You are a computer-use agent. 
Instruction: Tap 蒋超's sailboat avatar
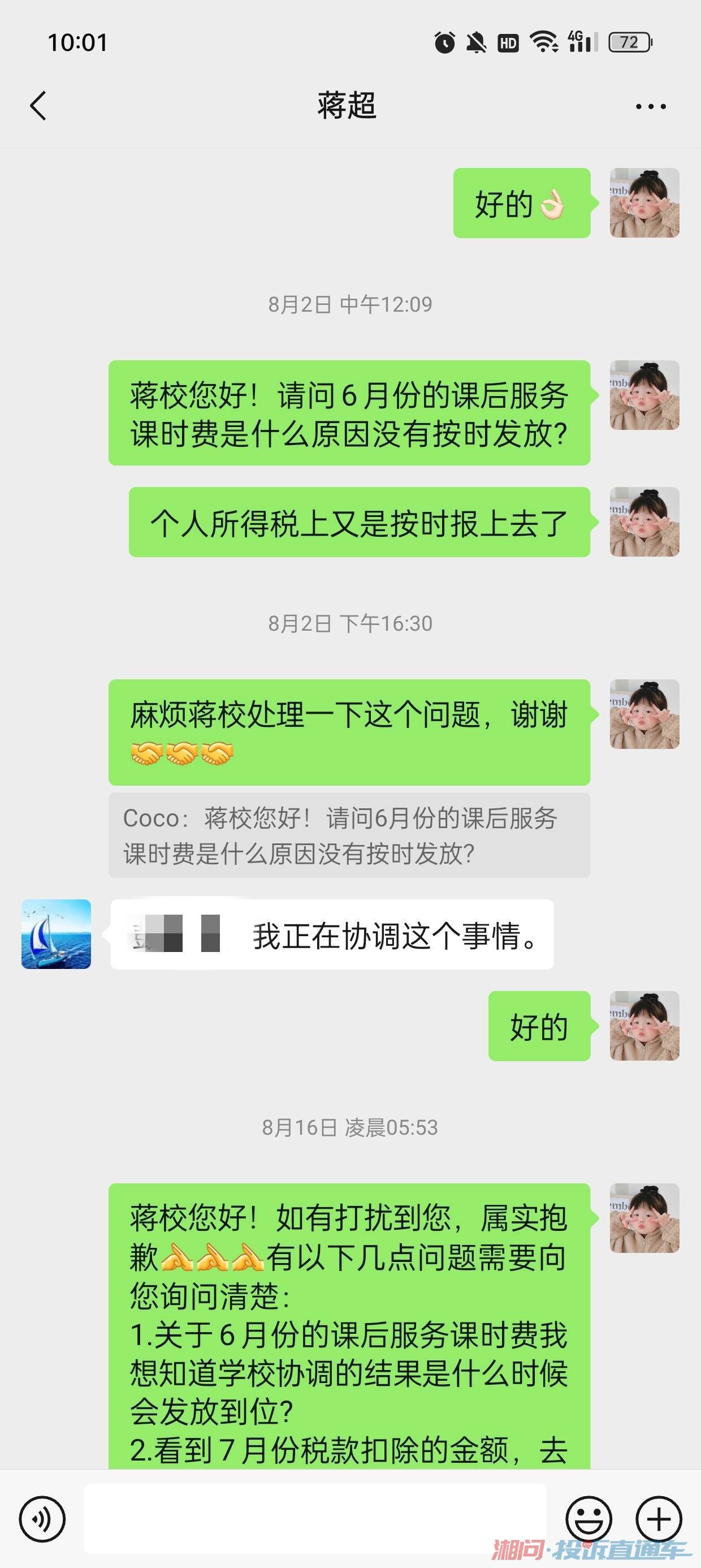coord(56,934)
